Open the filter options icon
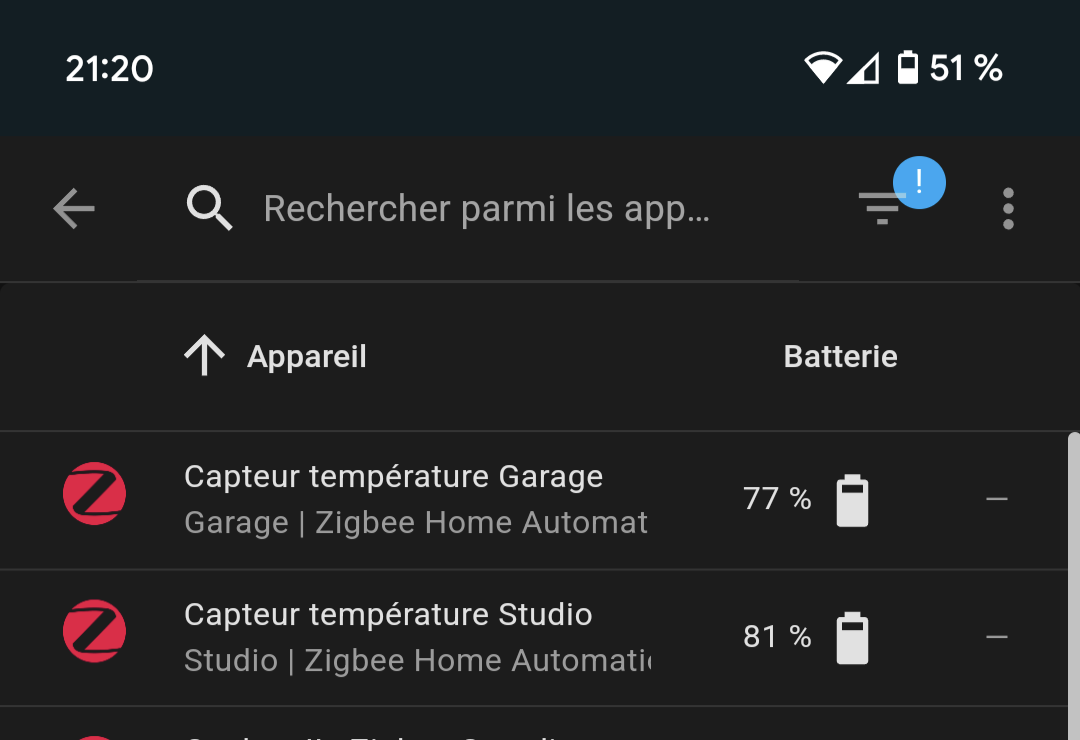 (x=882, y=207)
